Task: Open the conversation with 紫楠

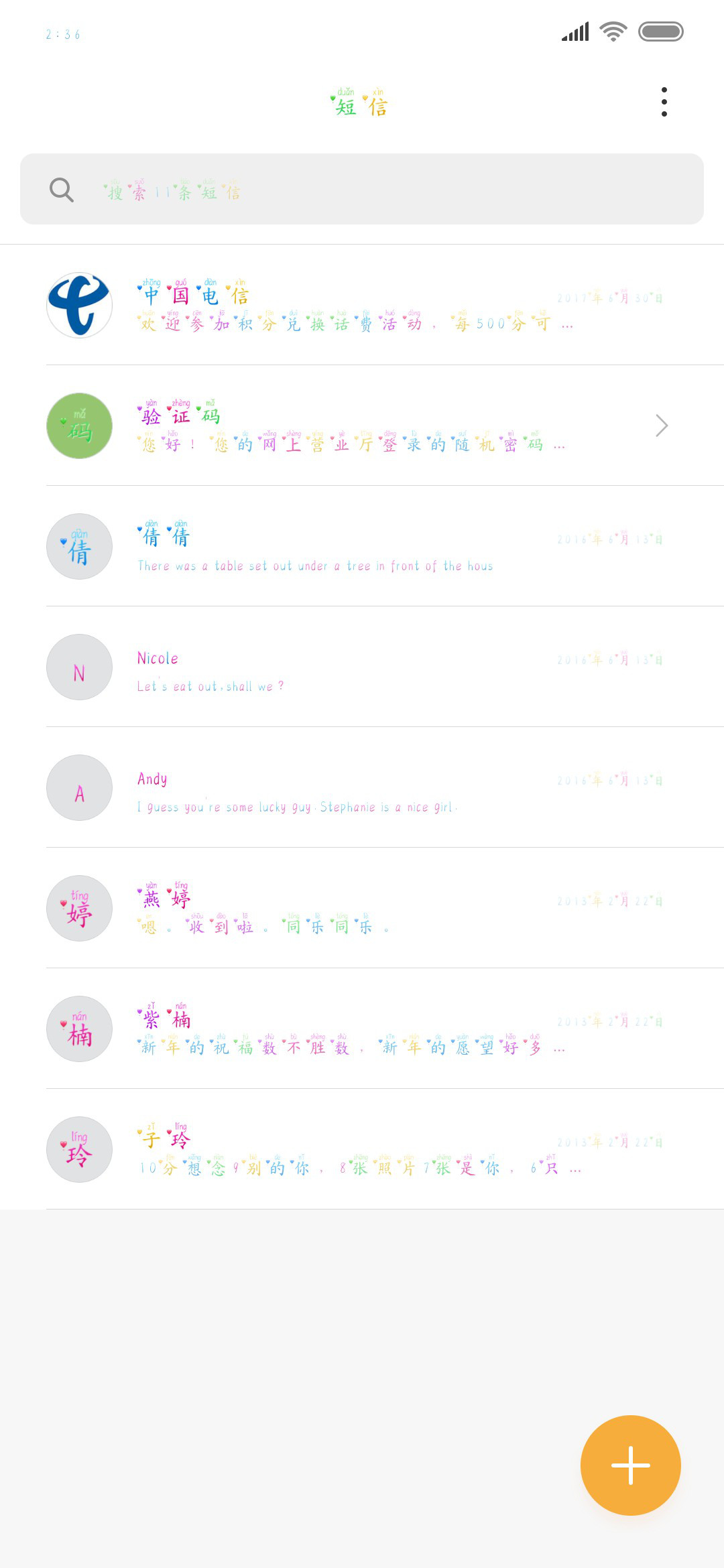Action: click(362, 1029)
